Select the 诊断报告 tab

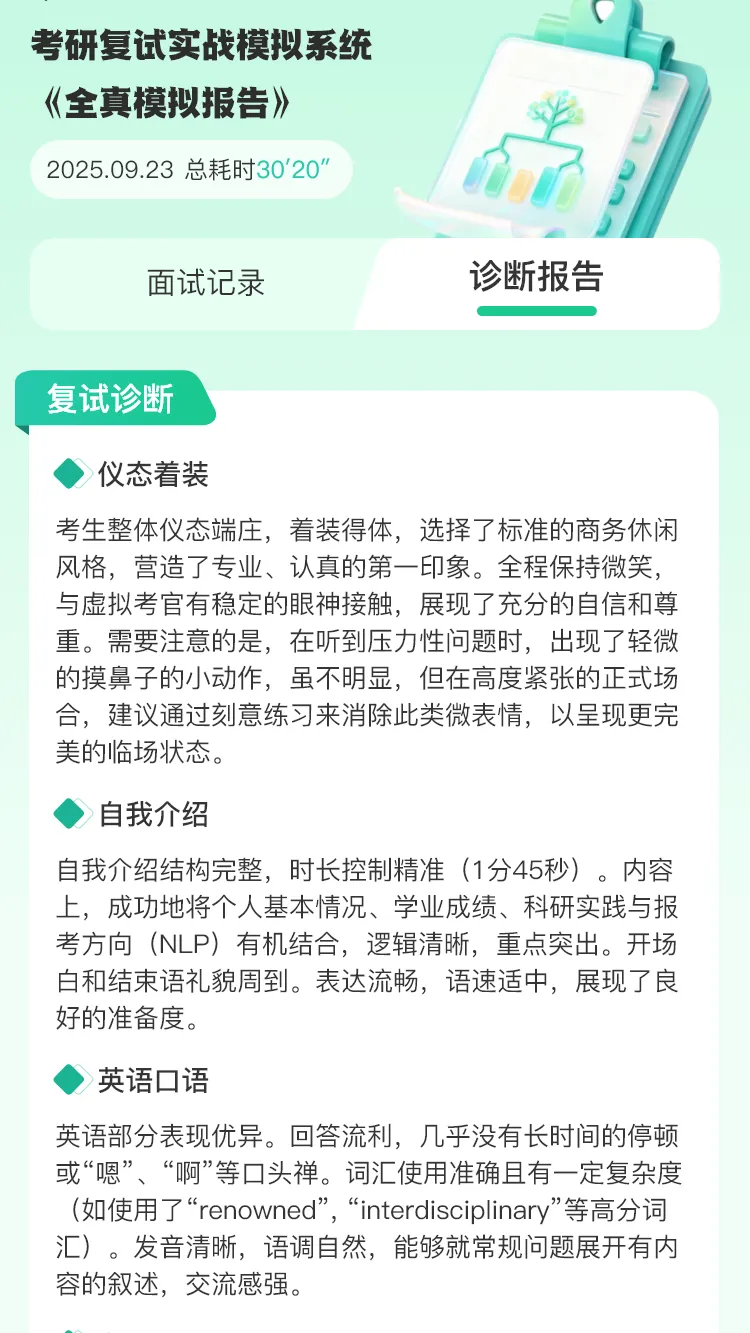click(x=537, y=277)
